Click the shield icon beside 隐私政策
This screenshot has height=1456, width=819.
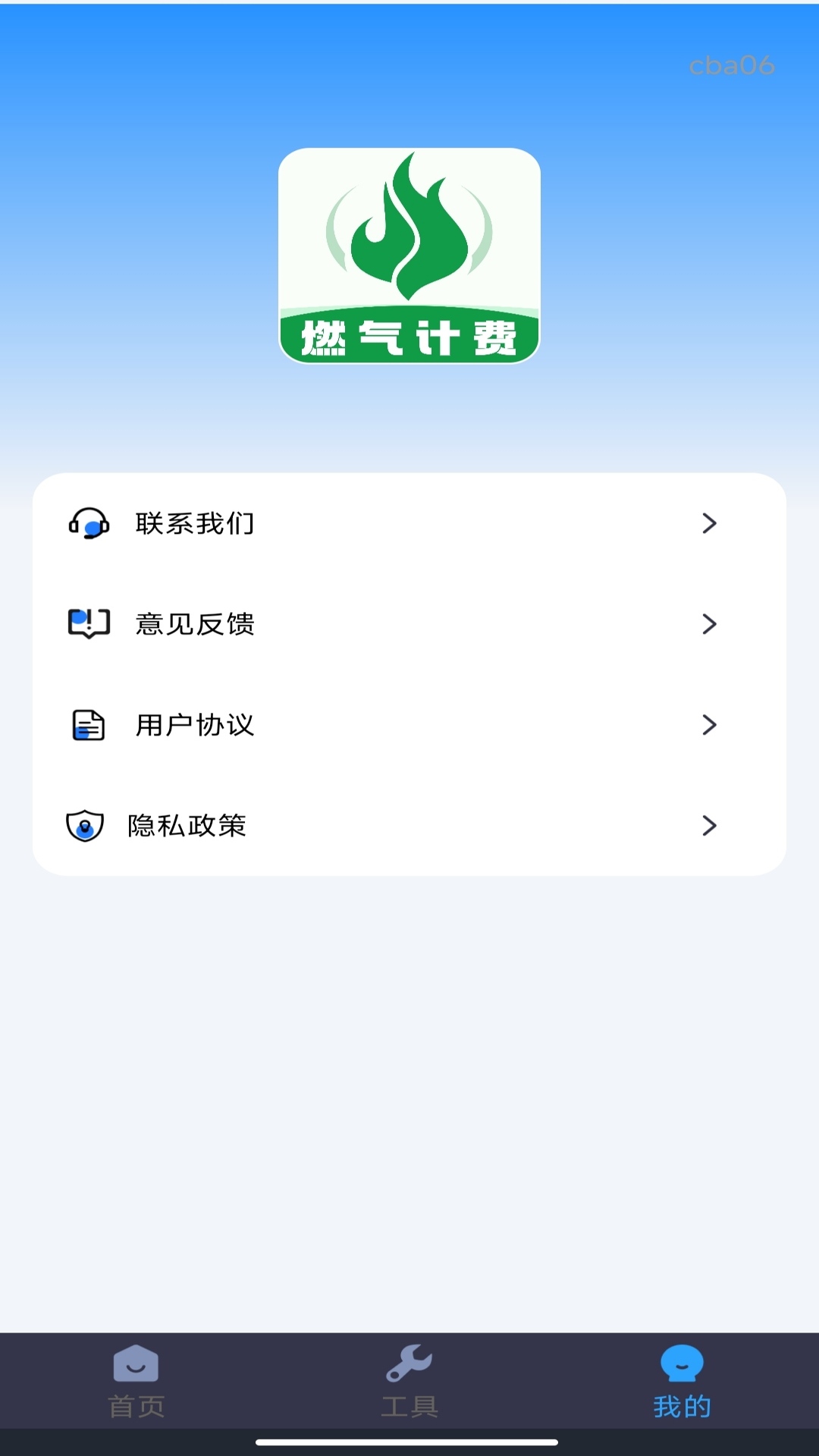point(84,826)
